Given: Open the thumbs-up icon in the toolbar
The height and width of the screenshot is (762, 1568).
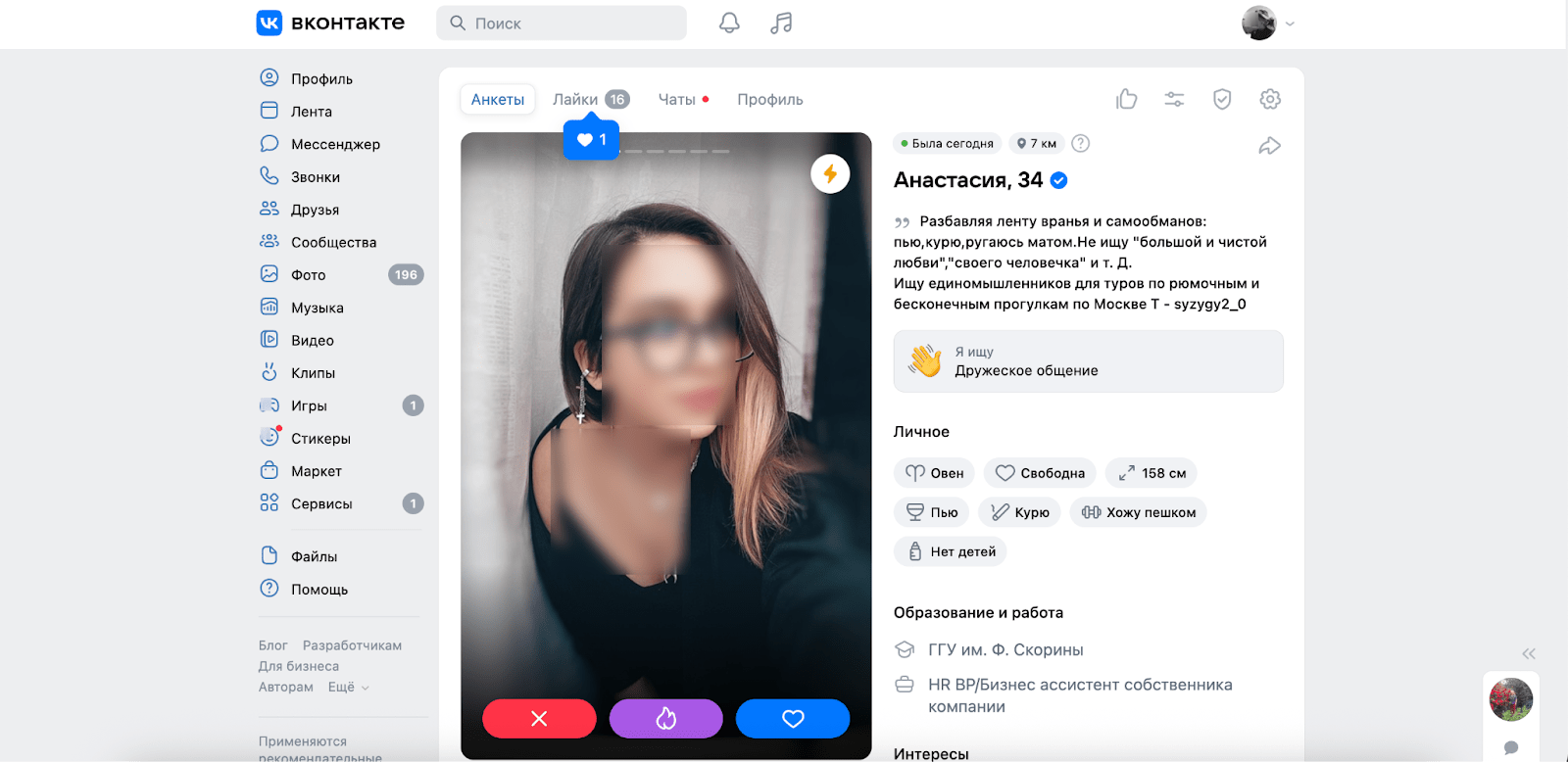Looking at the screenshot, I should 1127,99.
